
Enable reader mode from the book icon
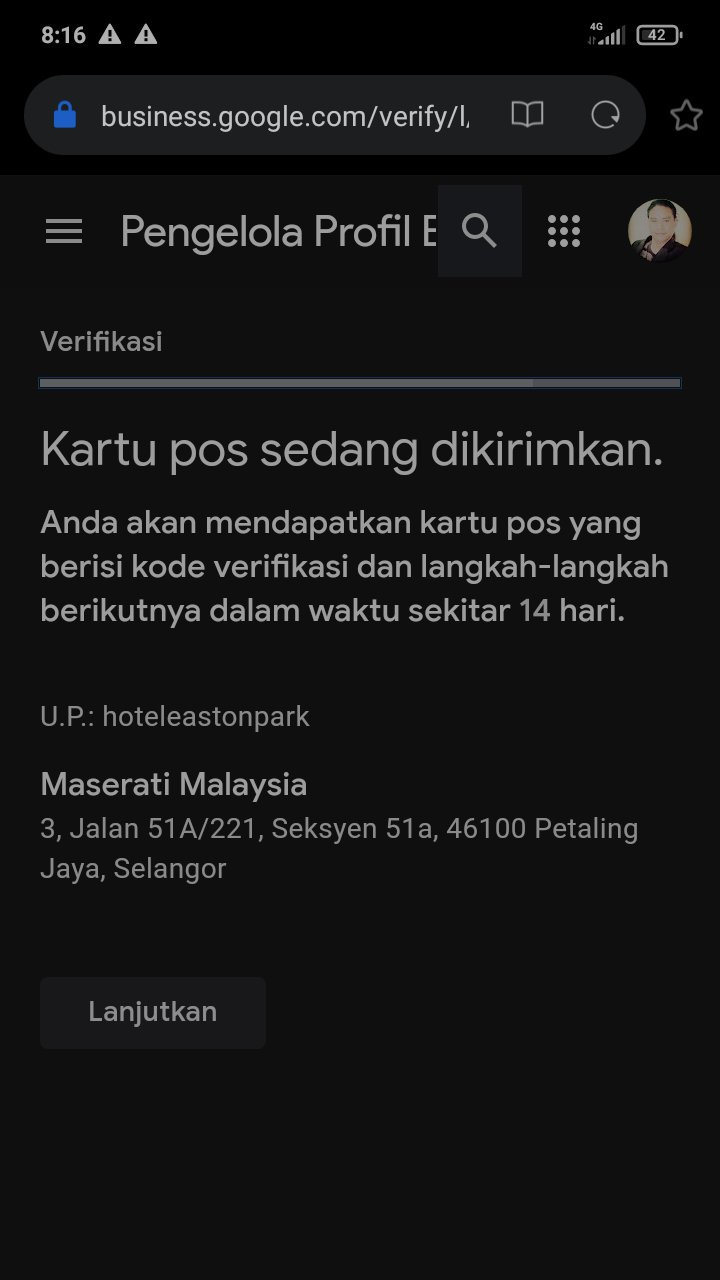(x=527, y=115)
